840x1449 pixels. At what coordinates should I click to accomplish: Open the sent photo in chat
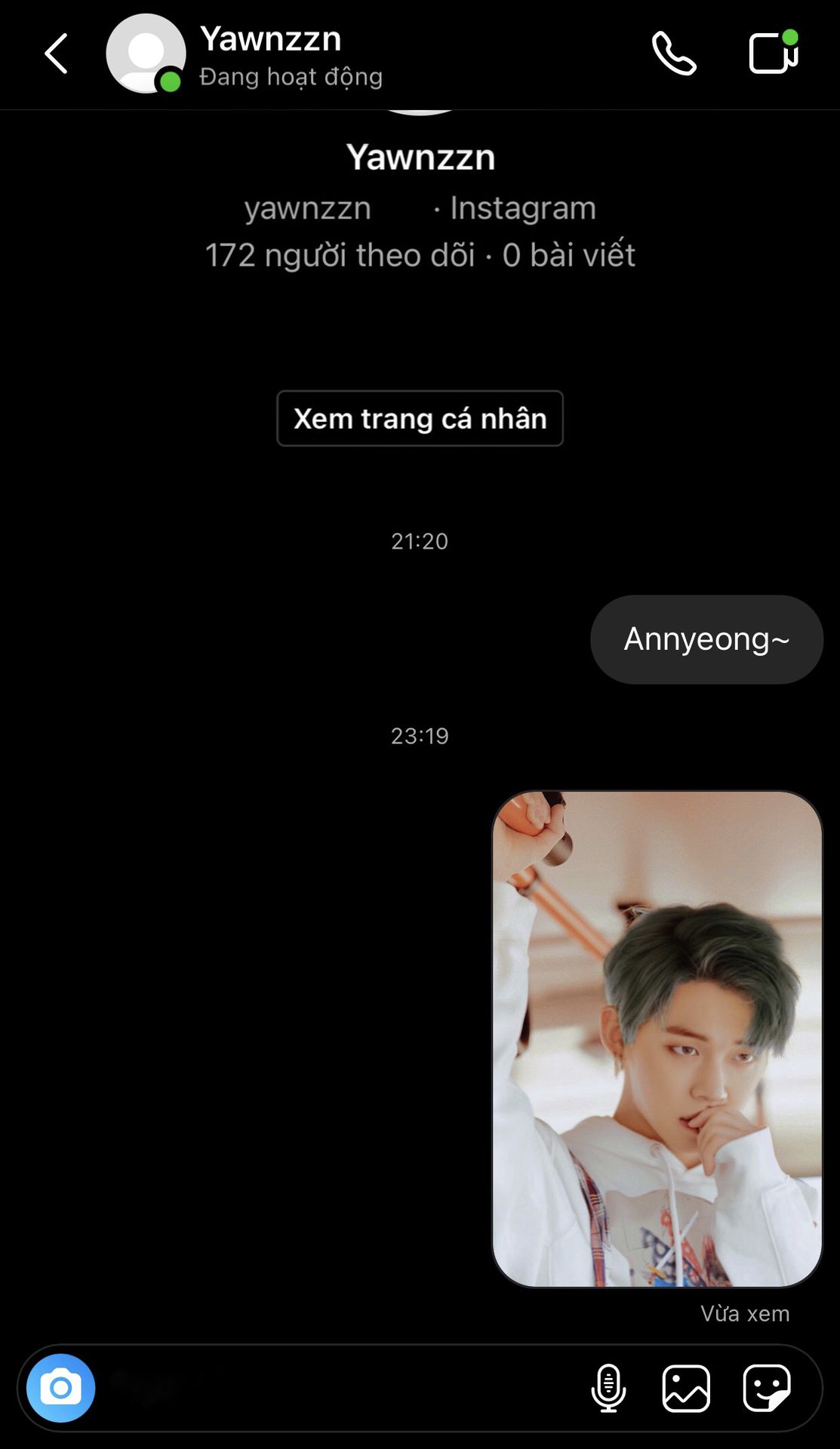pos(657,1038)
